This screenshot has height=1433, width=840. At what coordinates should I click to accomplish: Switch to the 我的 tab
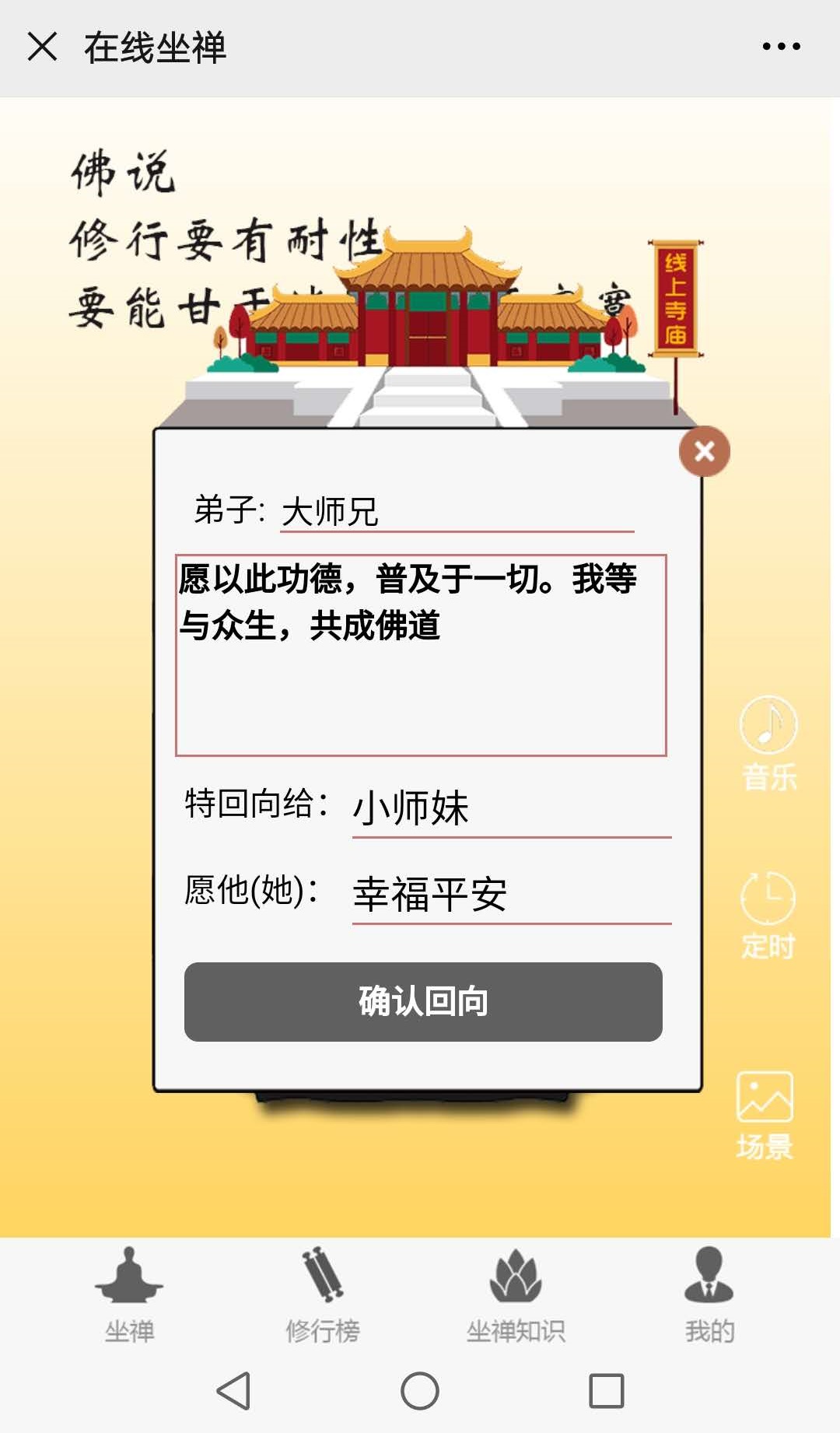(709, 1295)
